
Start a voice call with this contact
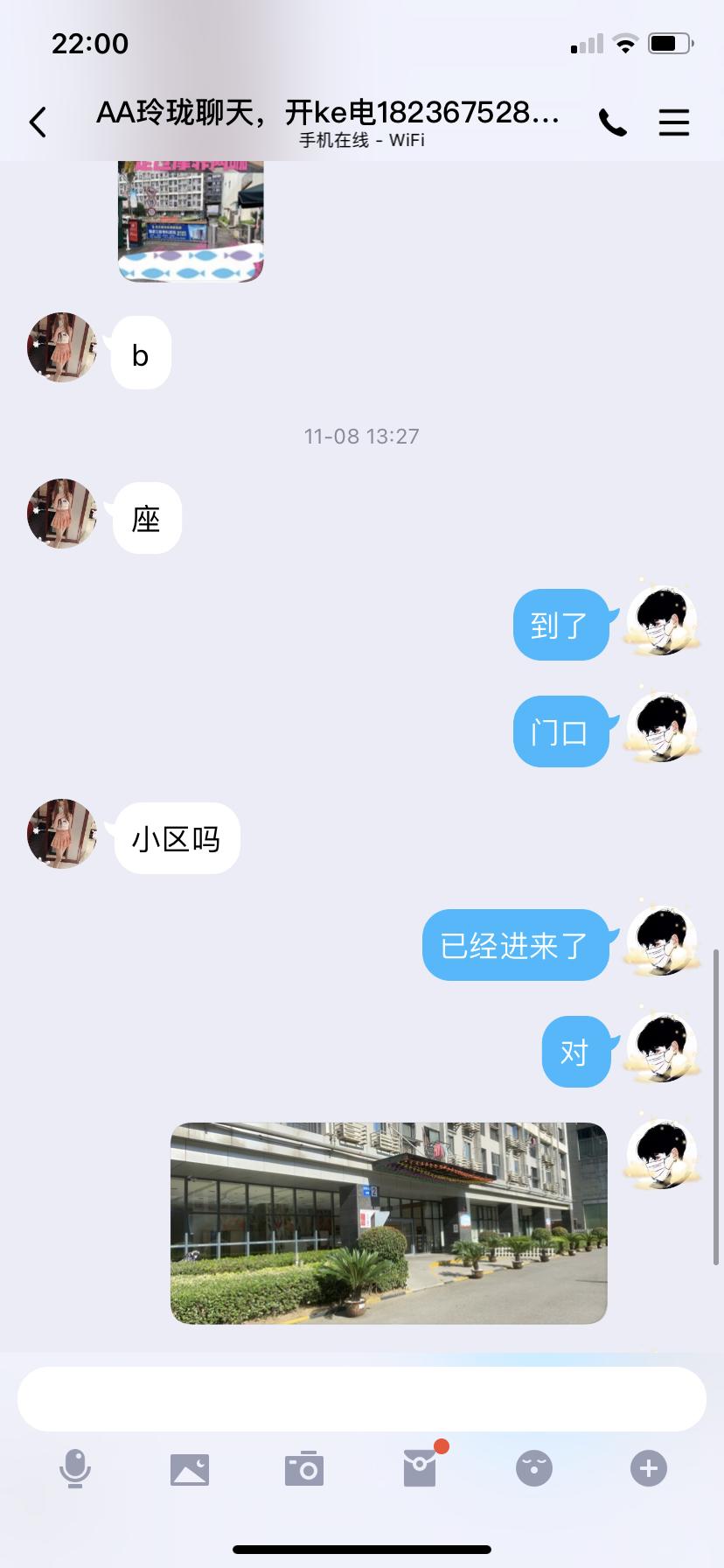[x=612, y=123]
